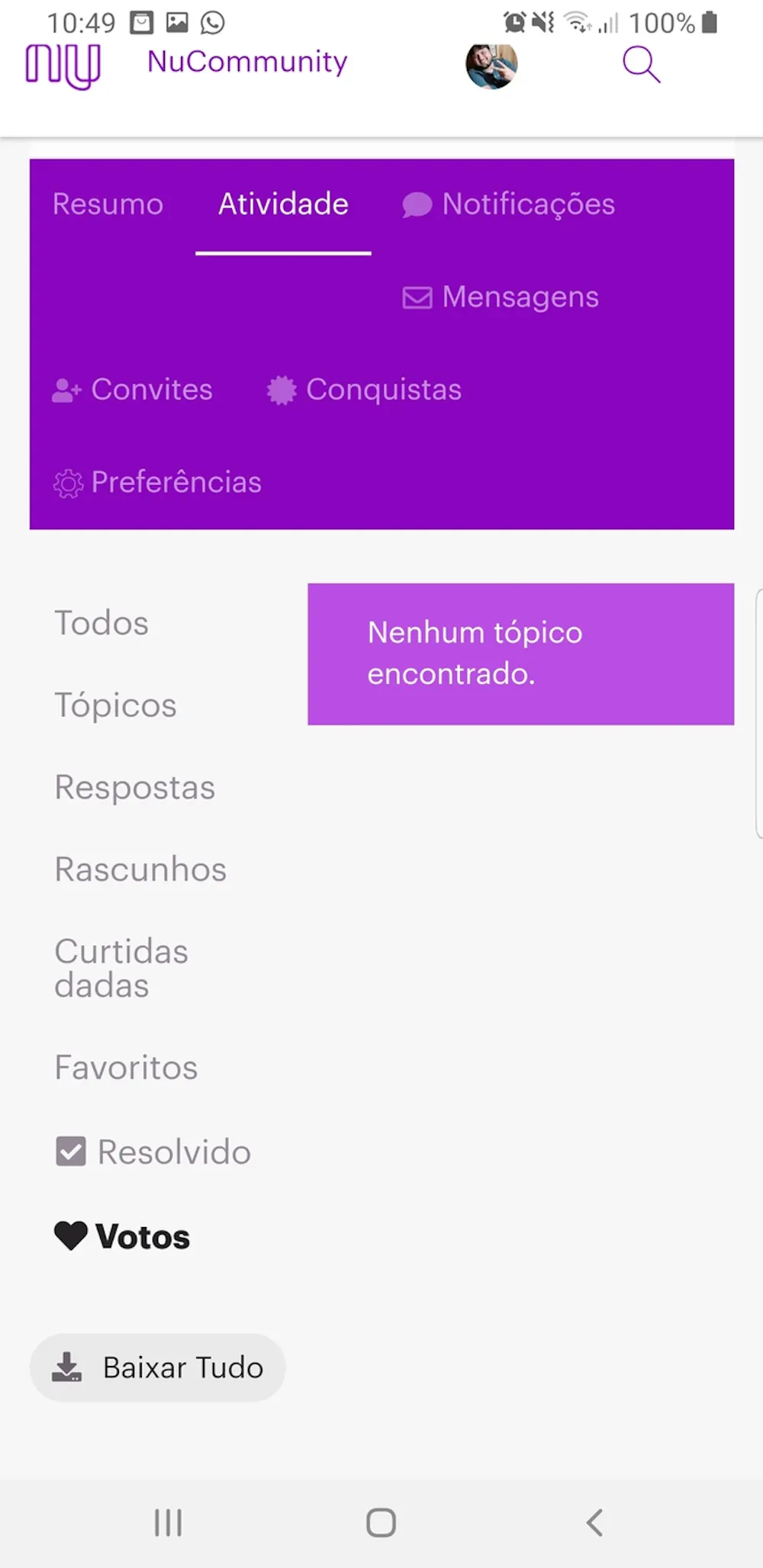The height and width of the screenshot is (1568, 763).
Task: Show Todos activity list
Action: 101,623
